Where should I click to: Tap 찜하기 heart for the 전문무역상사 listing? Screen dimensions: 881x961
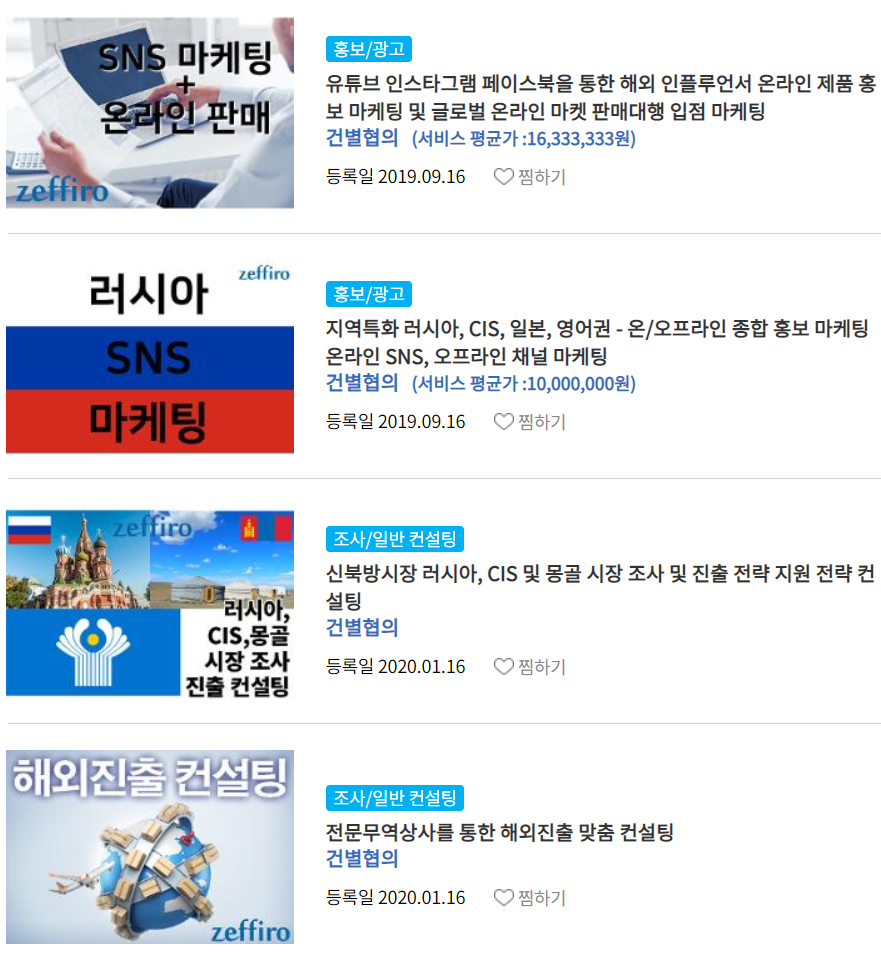504,898
